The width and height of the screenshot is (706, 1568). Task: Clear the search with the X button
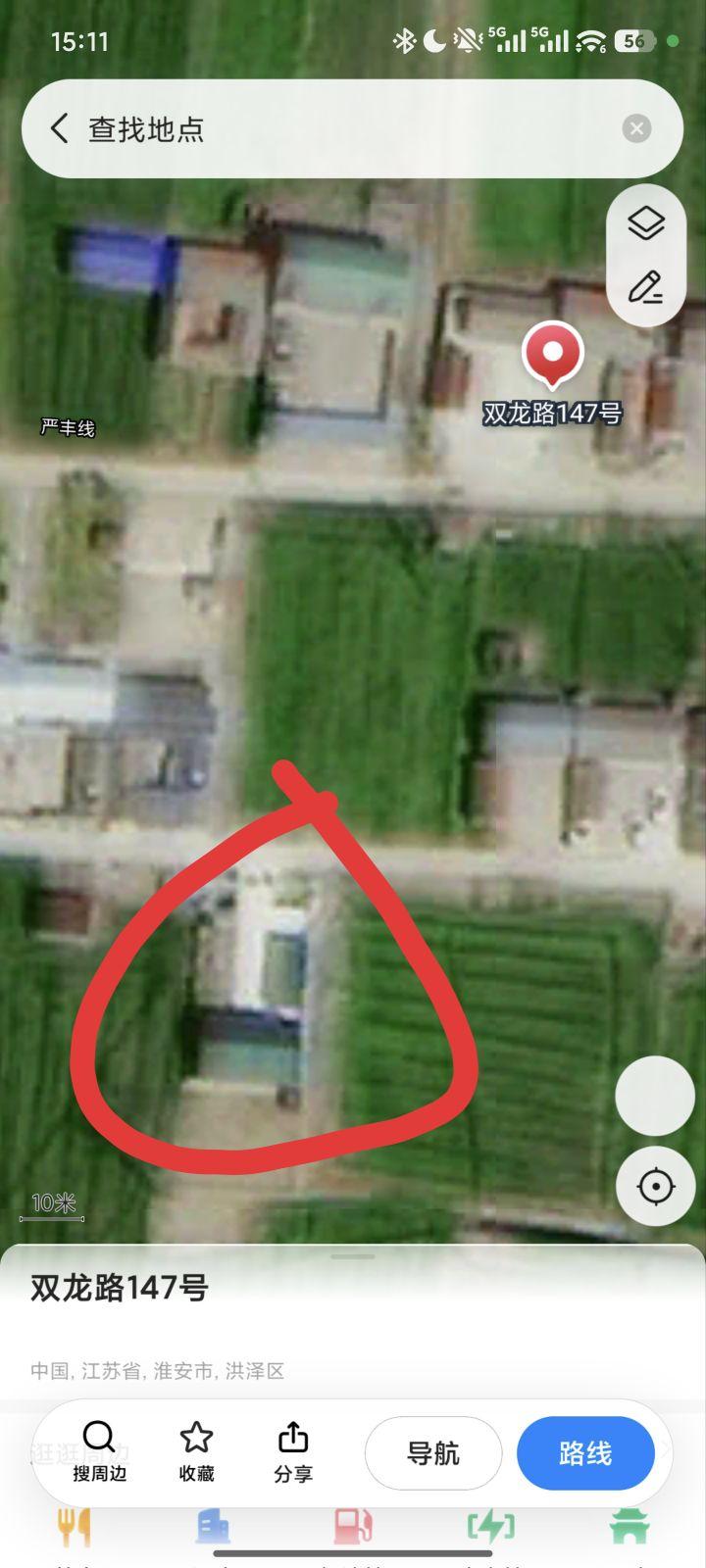coord(636,128)
